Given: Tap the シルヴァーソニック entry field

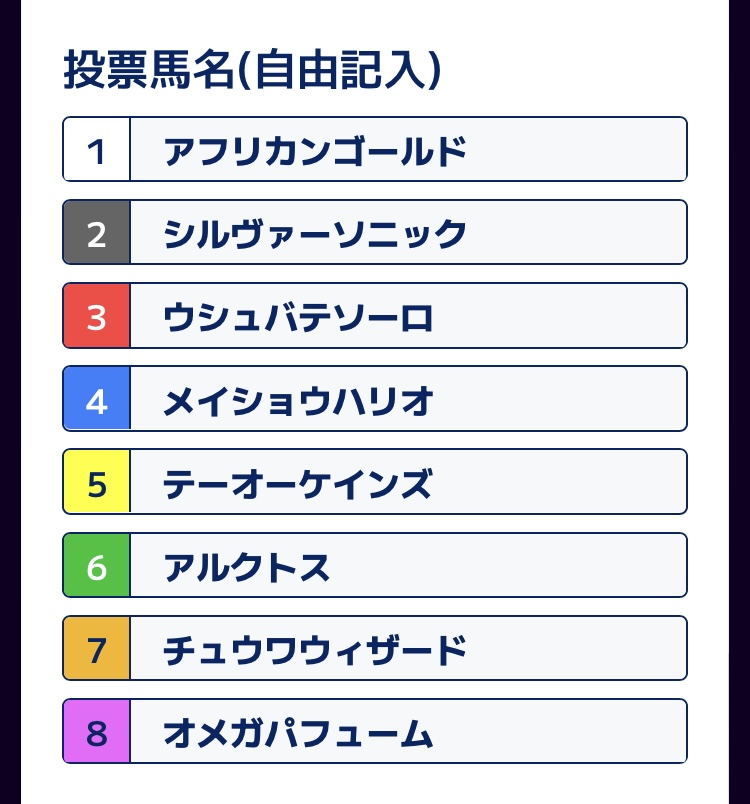Looking at the screenshot, I should pos(408,233).
